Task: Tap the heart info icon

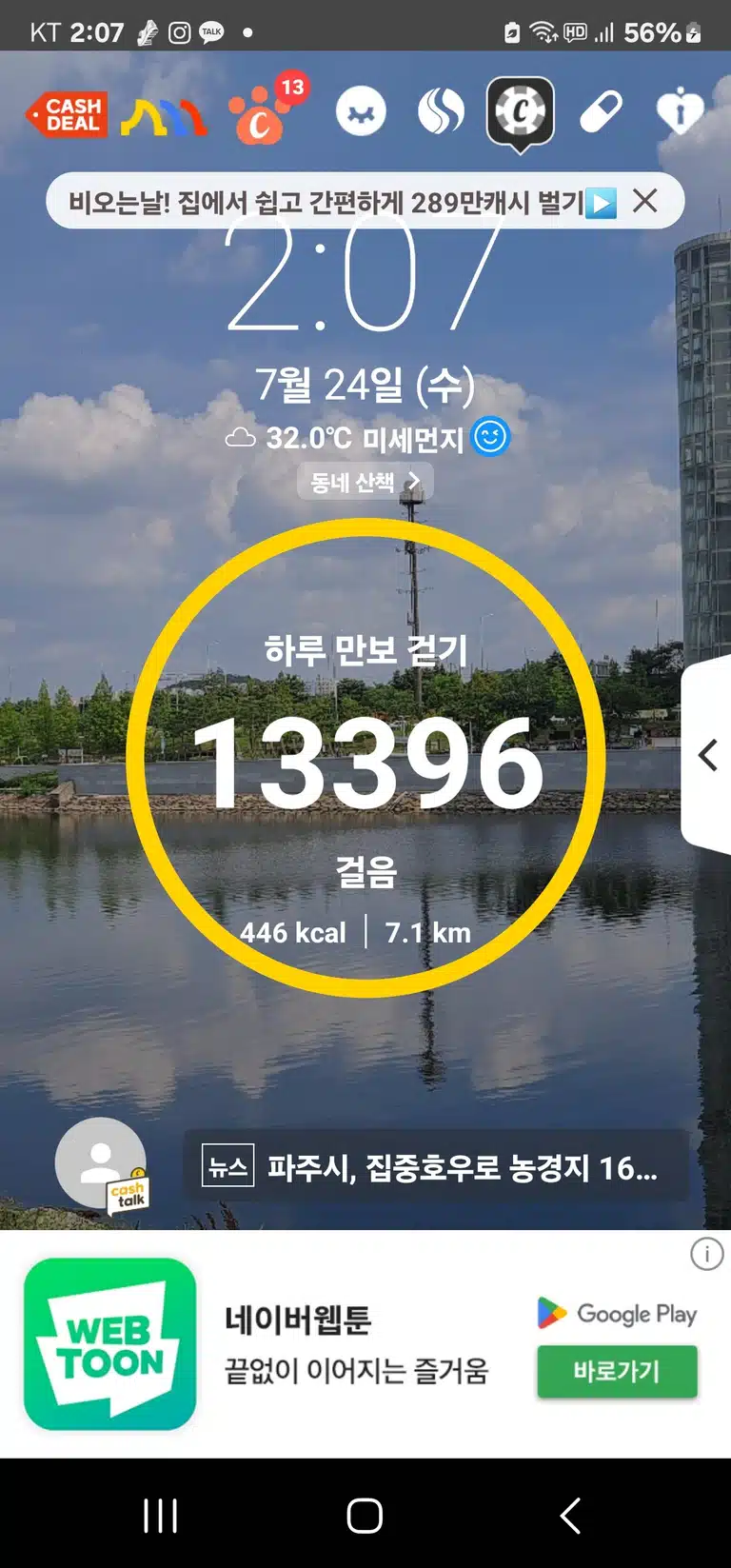Action: 680,112
